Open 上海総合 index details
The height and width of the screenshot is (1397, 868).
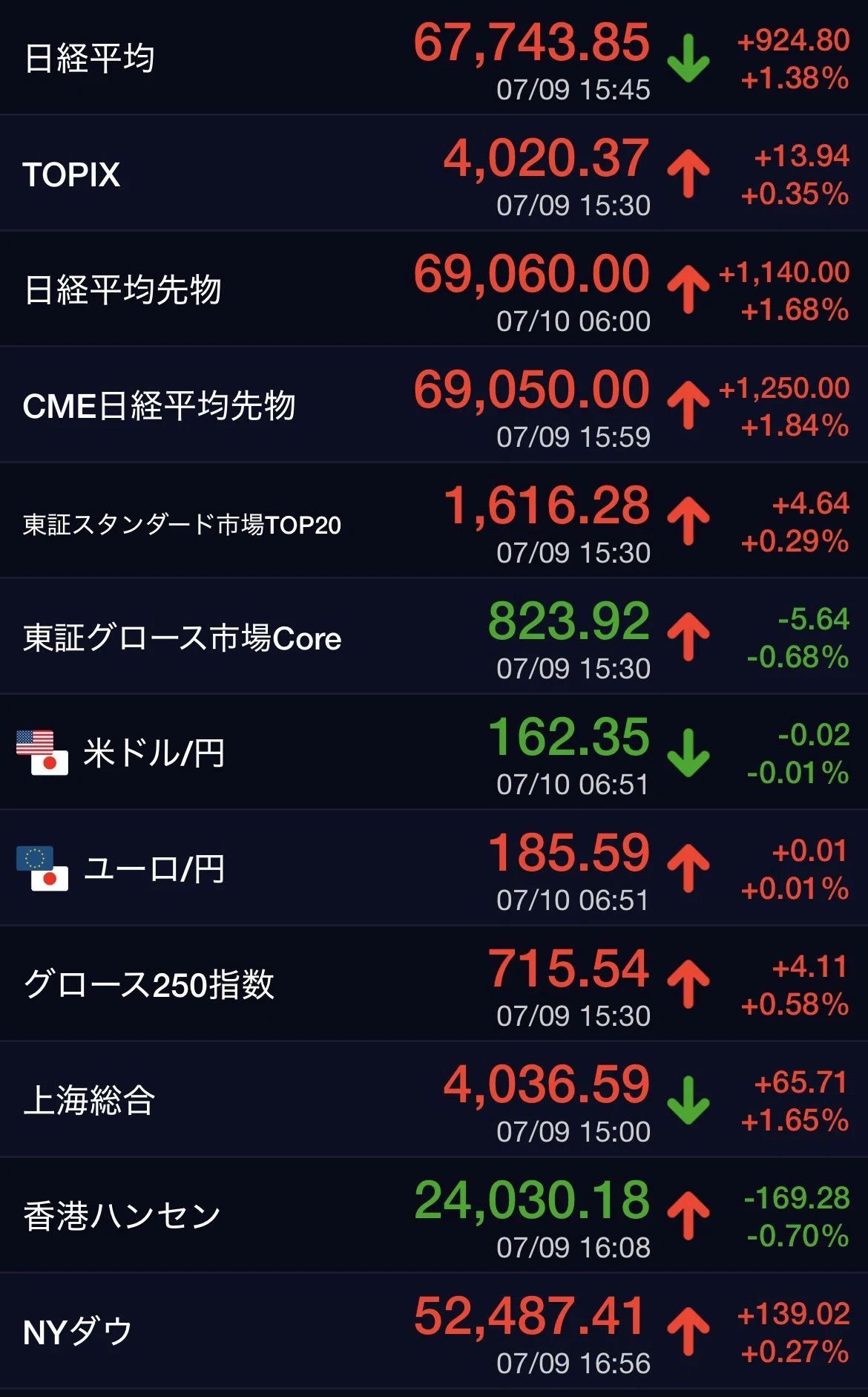point(434,1099)
